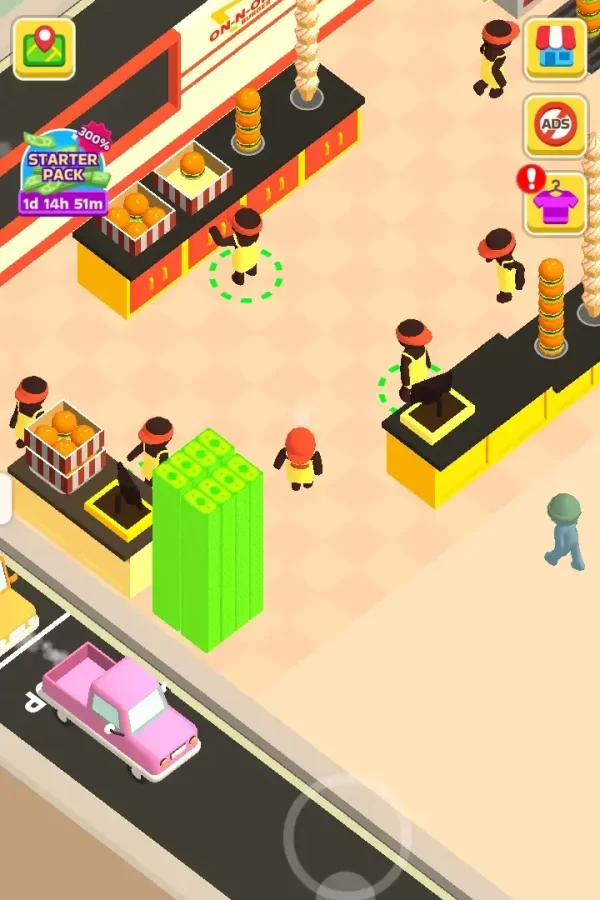
Task: Open the outfit shirt icon
Action: click(555, 203)
